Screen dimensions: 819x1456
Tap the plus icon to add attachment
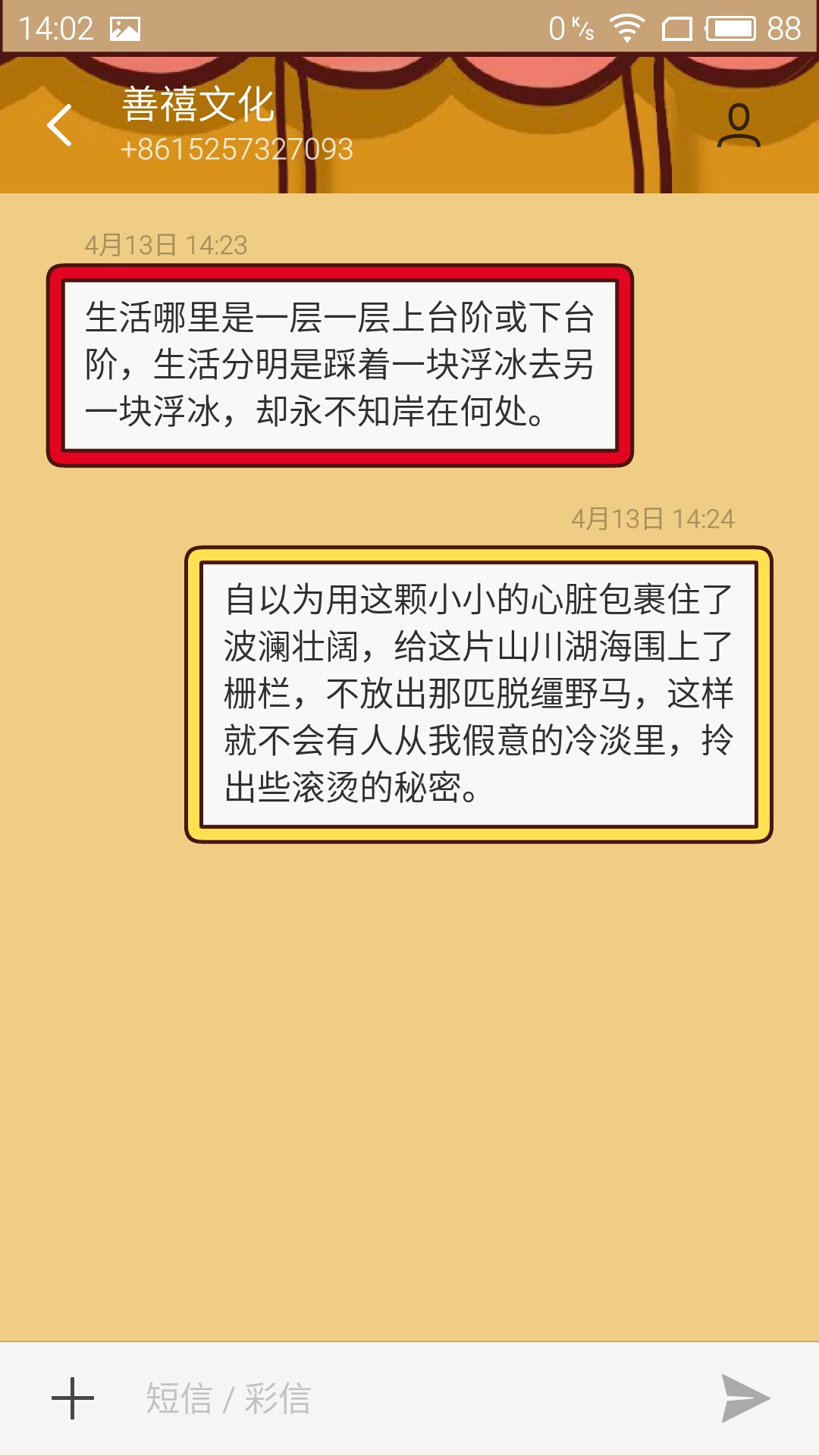pyautogui.click(x=73, y=1398)
